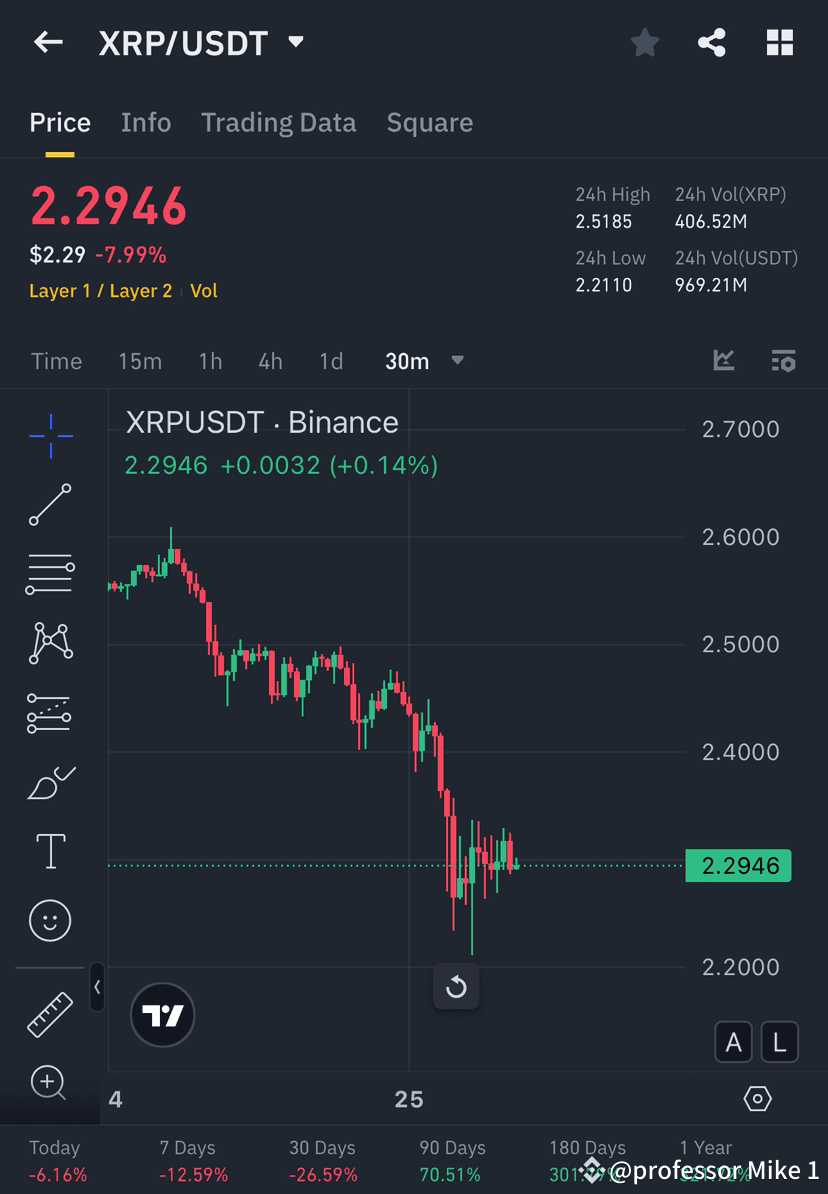Select the brush drawing tool
The image size is (828, 1194).
(50, 781)
